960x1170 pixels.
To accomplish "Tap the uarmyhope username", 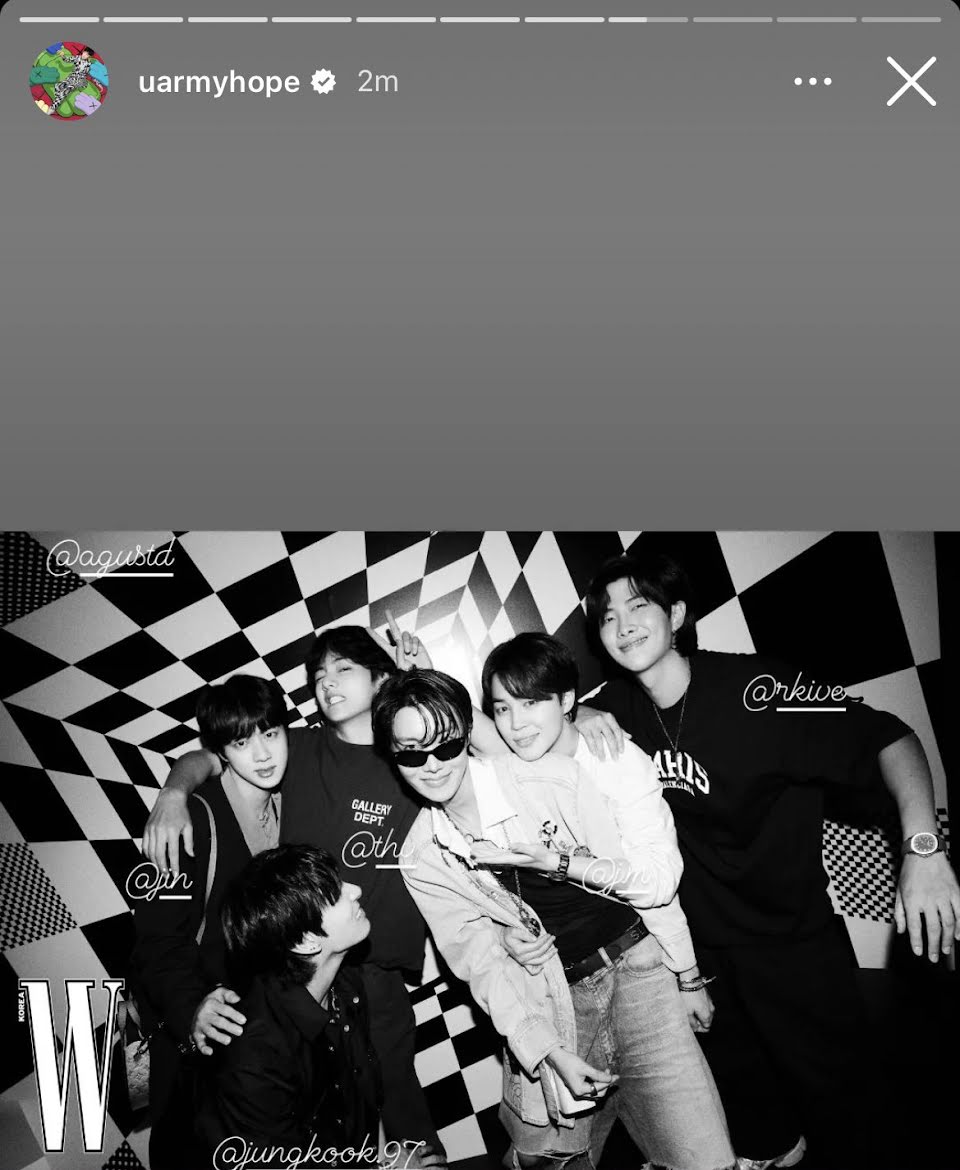I will 219,82.
